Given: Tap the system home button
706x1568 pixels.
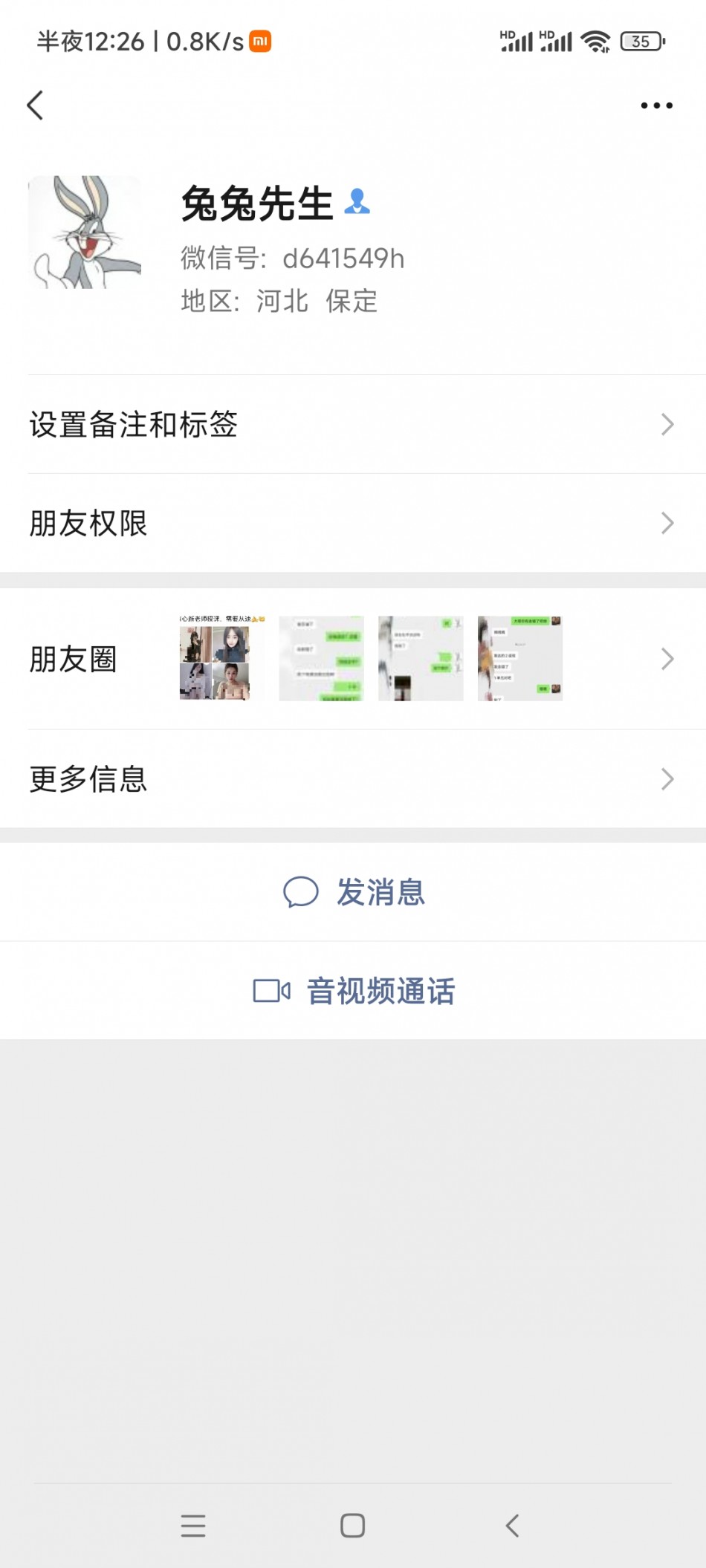Looking at the screenshot, I should tap(352, 1526).
